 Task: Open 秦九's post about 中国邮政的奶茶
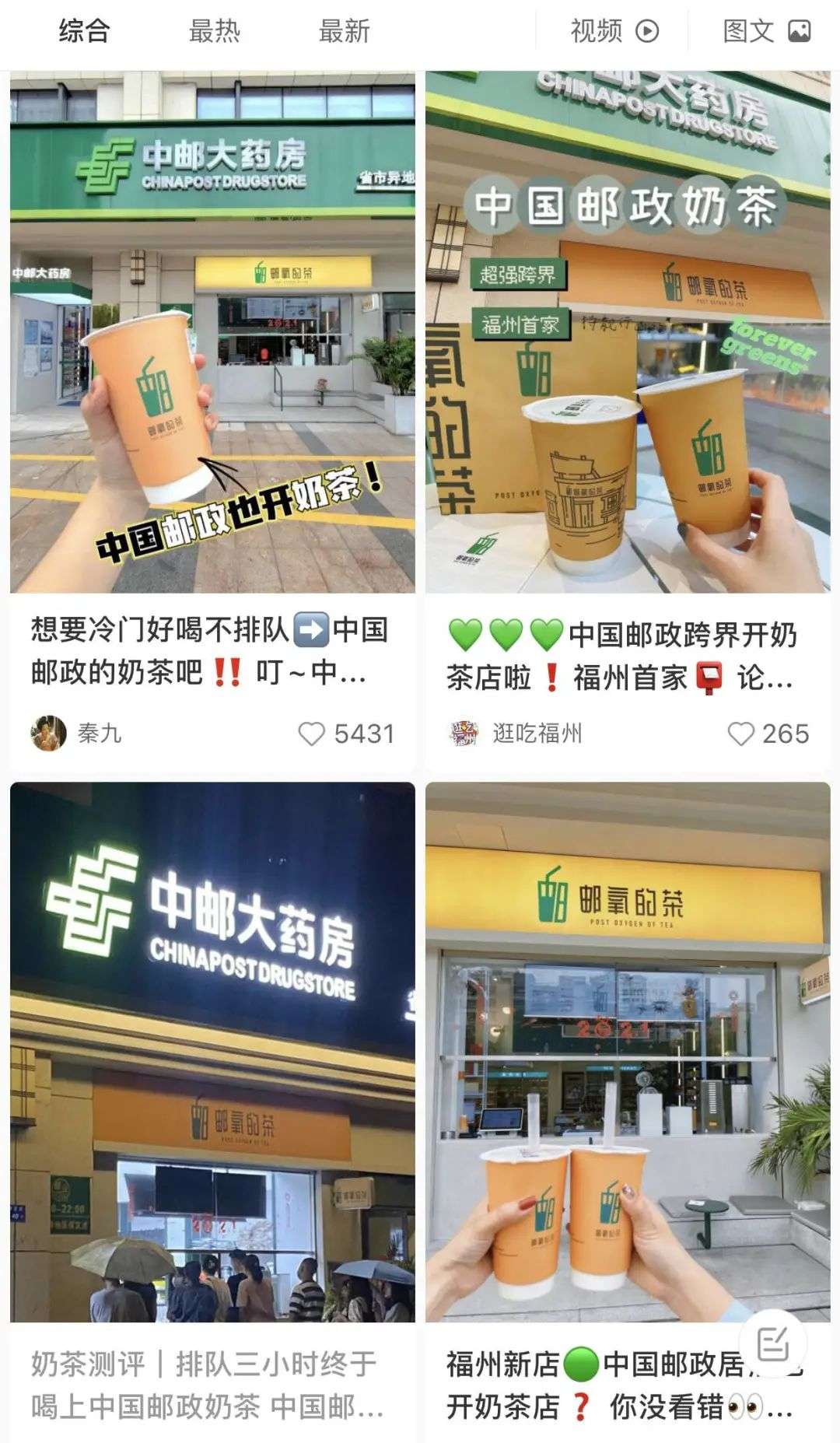[212, 650]
